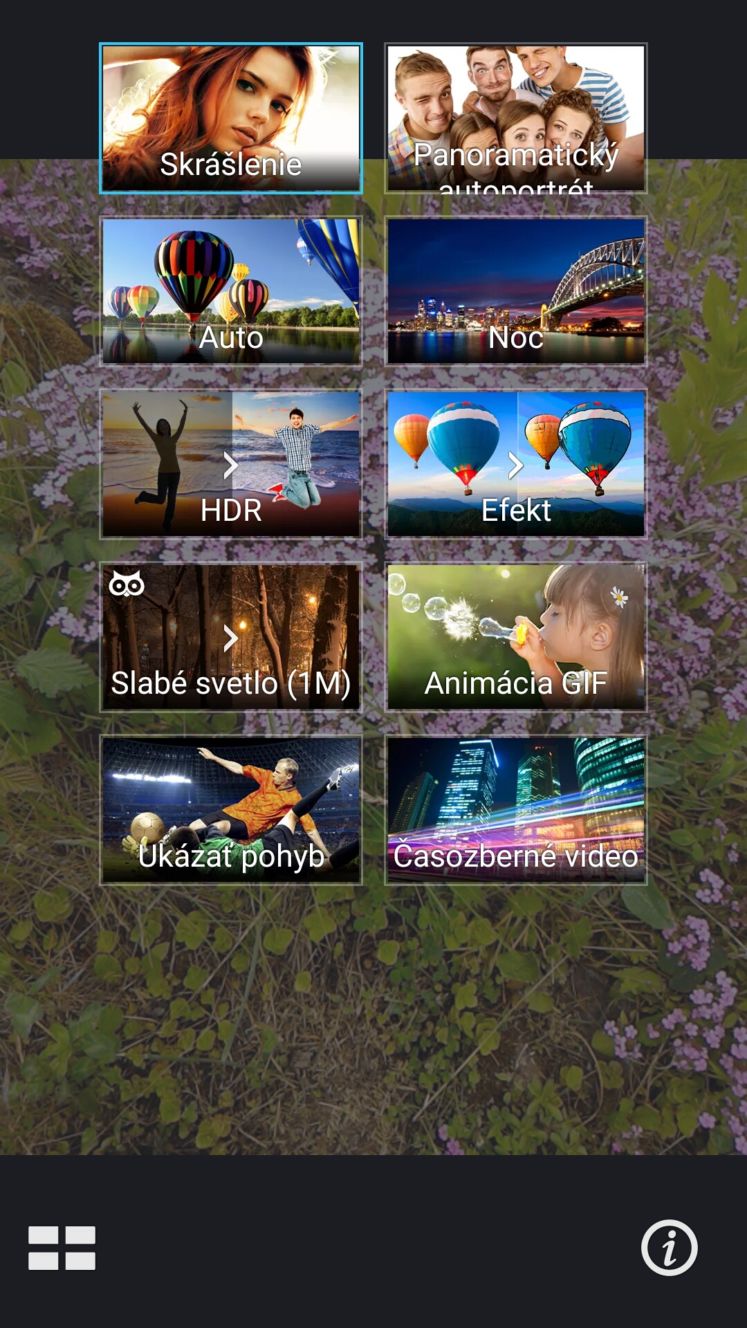Choose Animácia GIF mode

516,637
